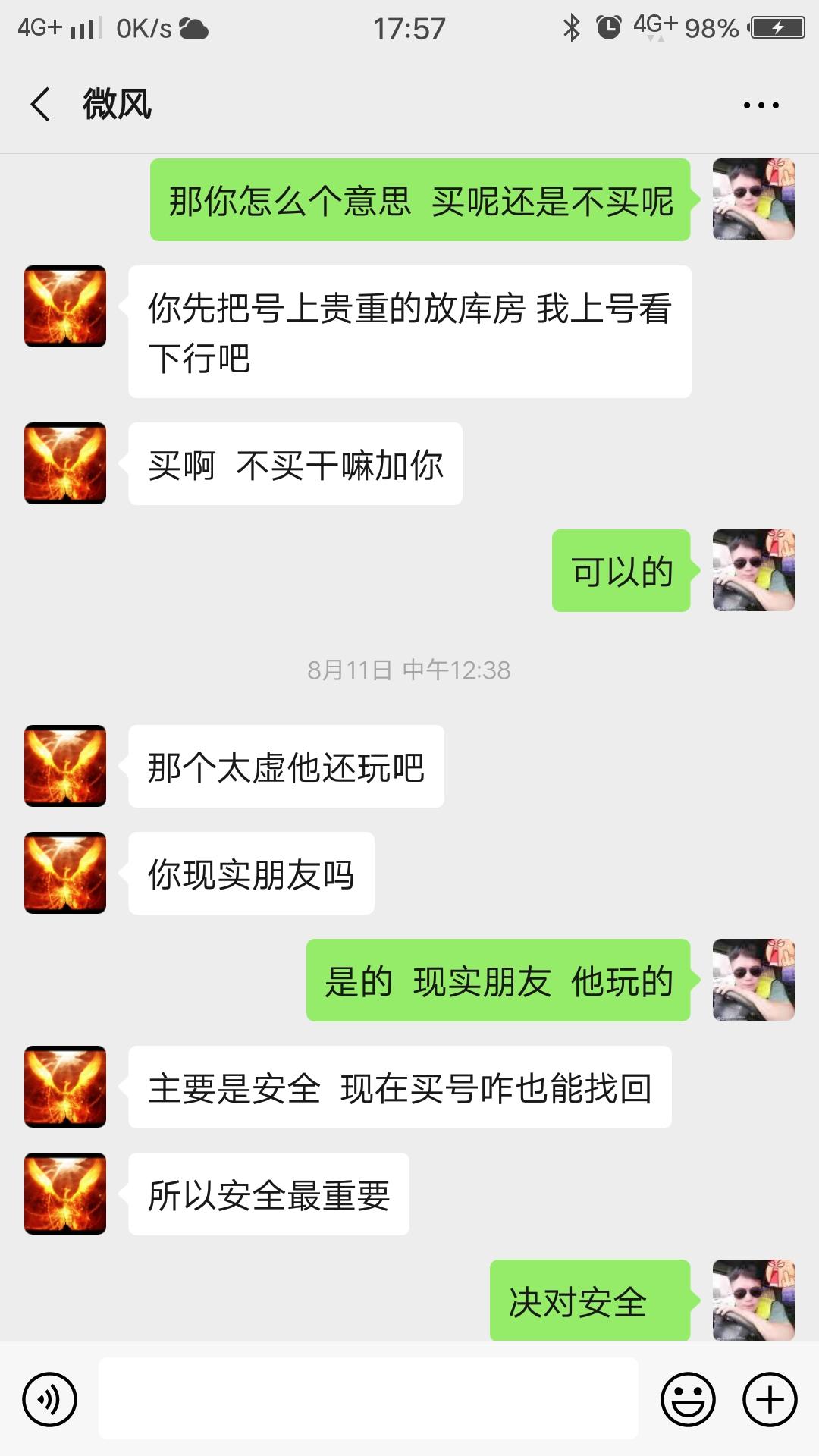Switch to voice message input
The width and height of the screenshot is (819, 1456).
50,1399
